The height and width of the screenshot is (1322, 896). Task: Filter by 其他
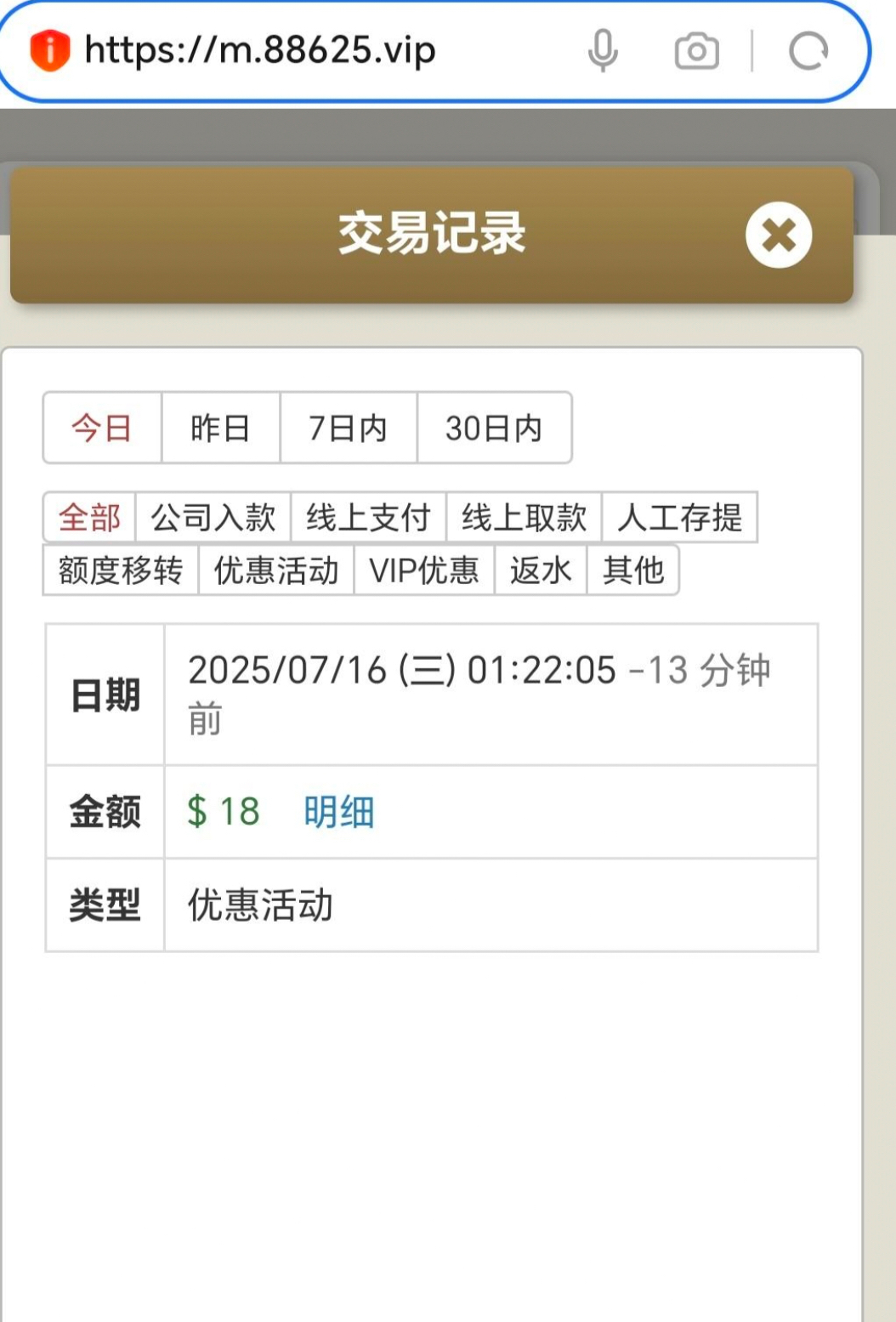632,570
